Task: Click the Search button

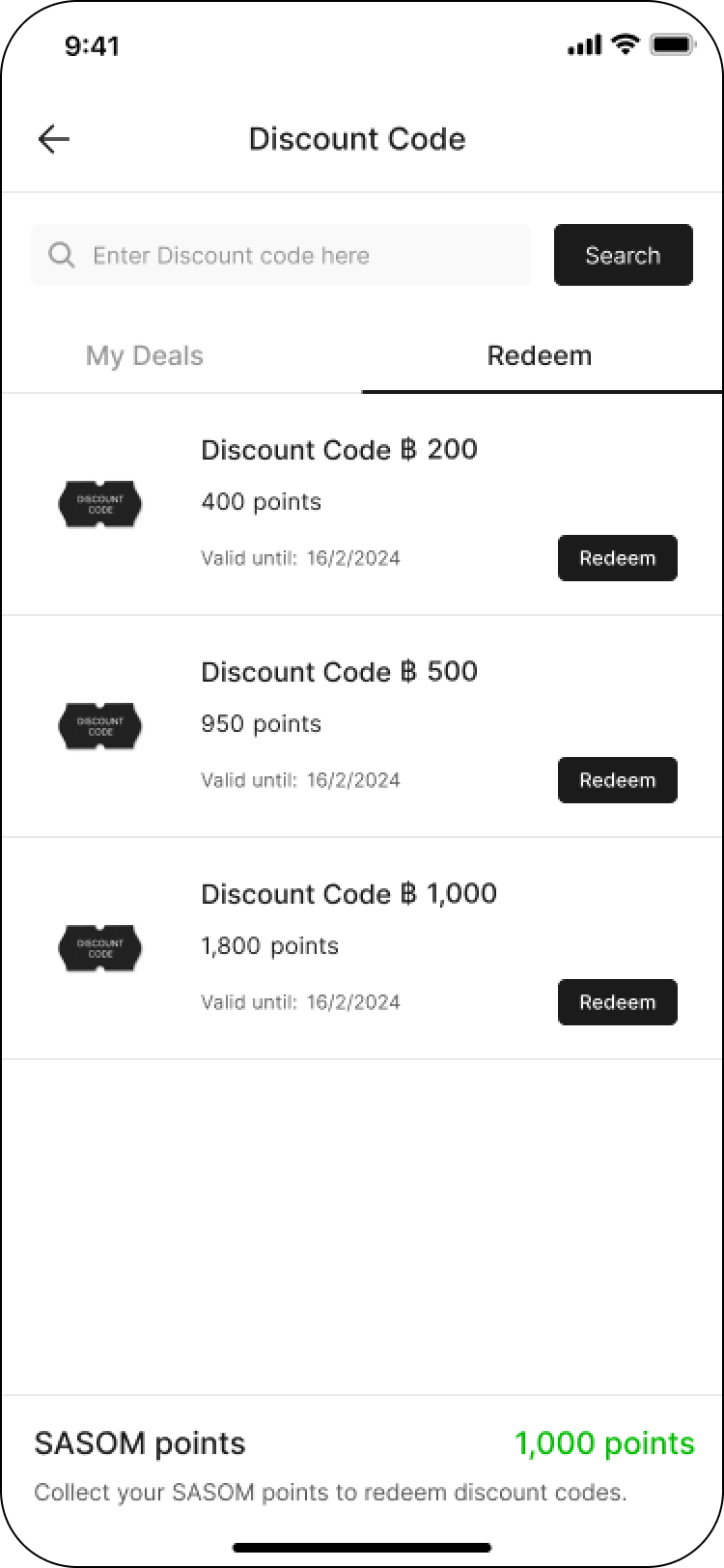Action: tap(623, 255)
